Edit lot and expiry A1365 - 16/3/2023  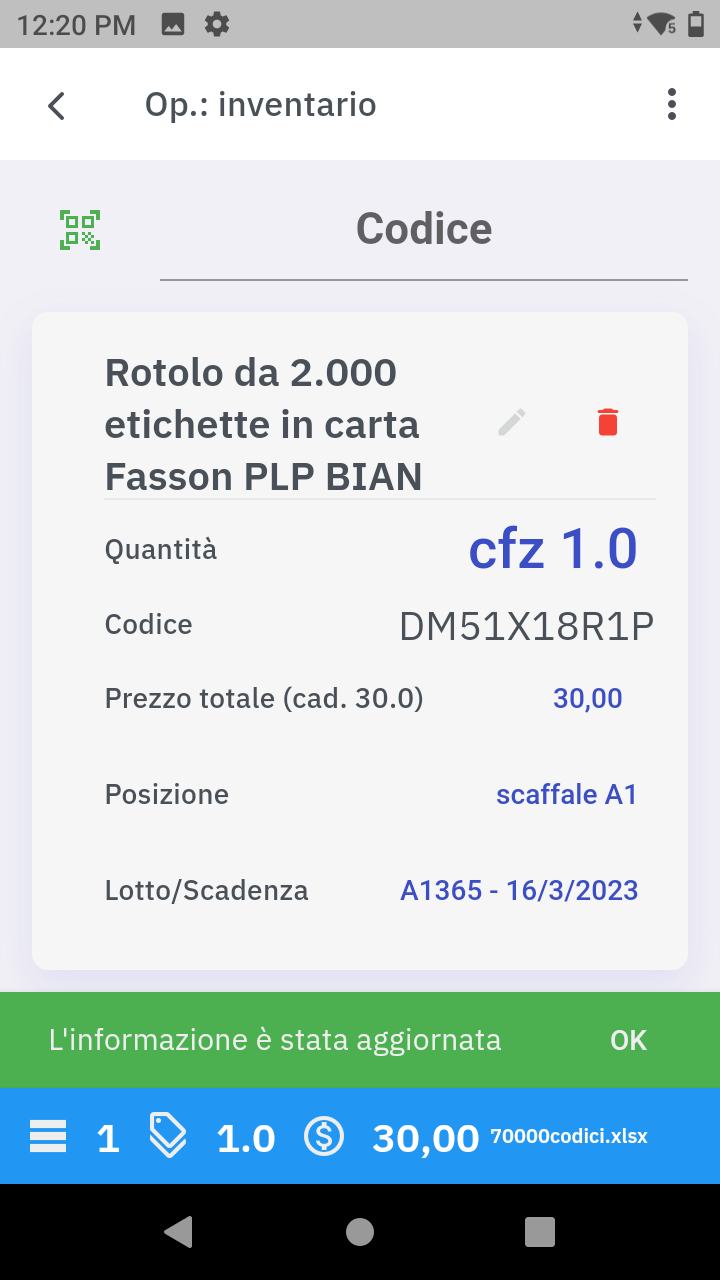(519, 891)
